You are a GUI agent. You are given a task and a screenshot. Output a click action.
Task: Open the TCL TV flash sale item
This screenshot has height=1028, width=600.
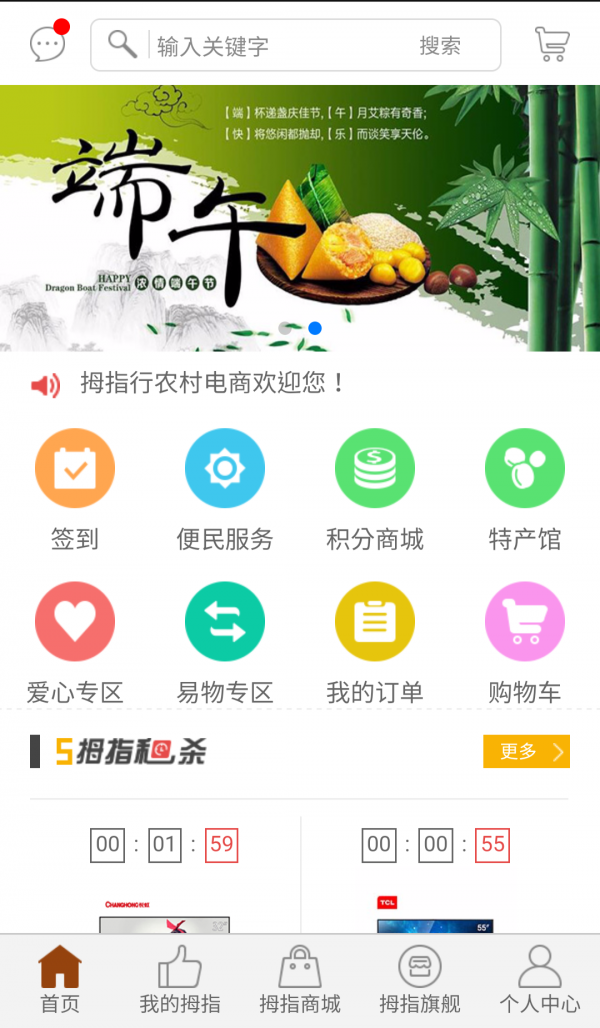(x=435, y=915)
